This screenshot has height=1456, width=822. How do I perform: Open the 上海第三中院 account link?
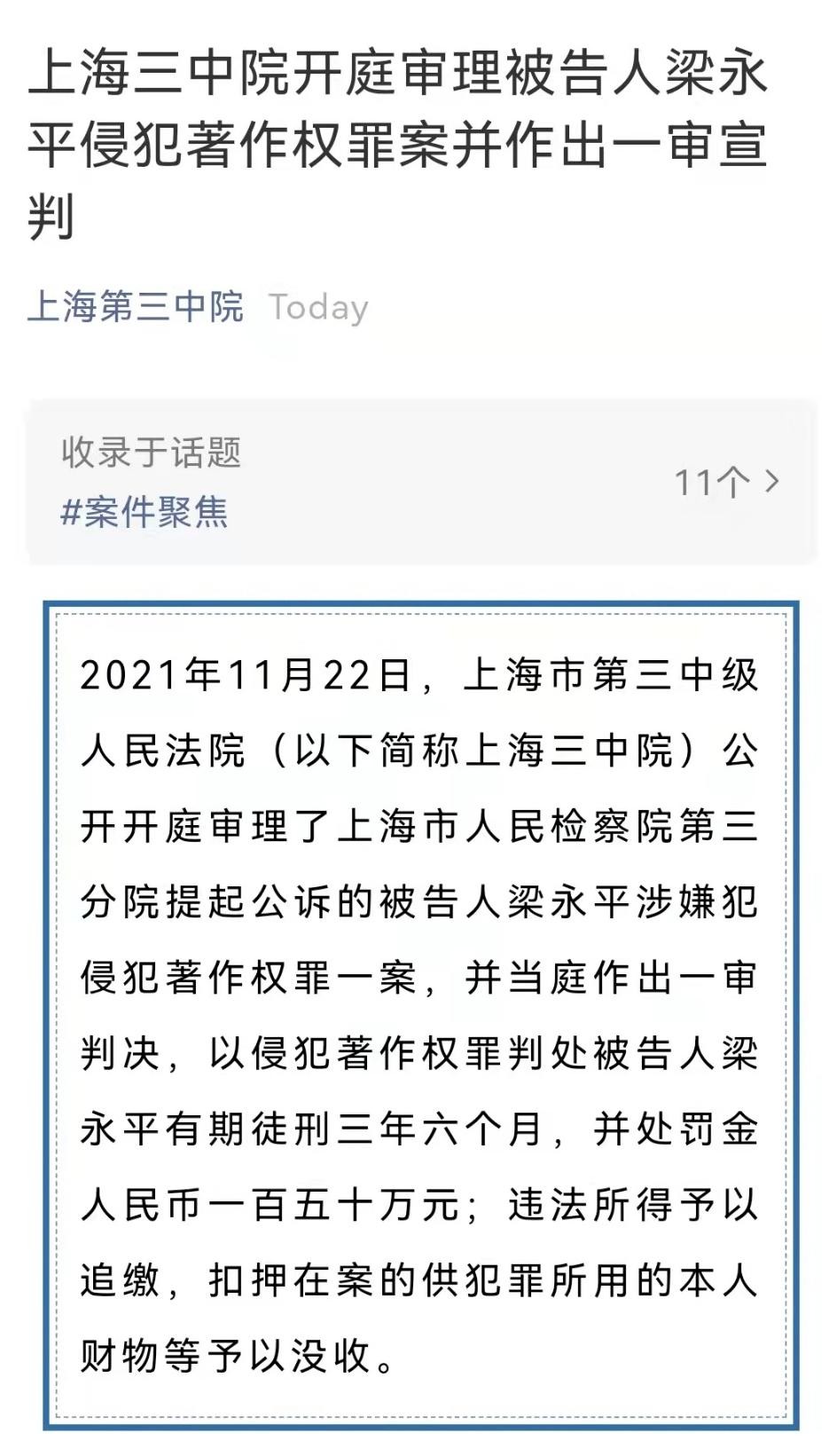(x=136, y=307)
